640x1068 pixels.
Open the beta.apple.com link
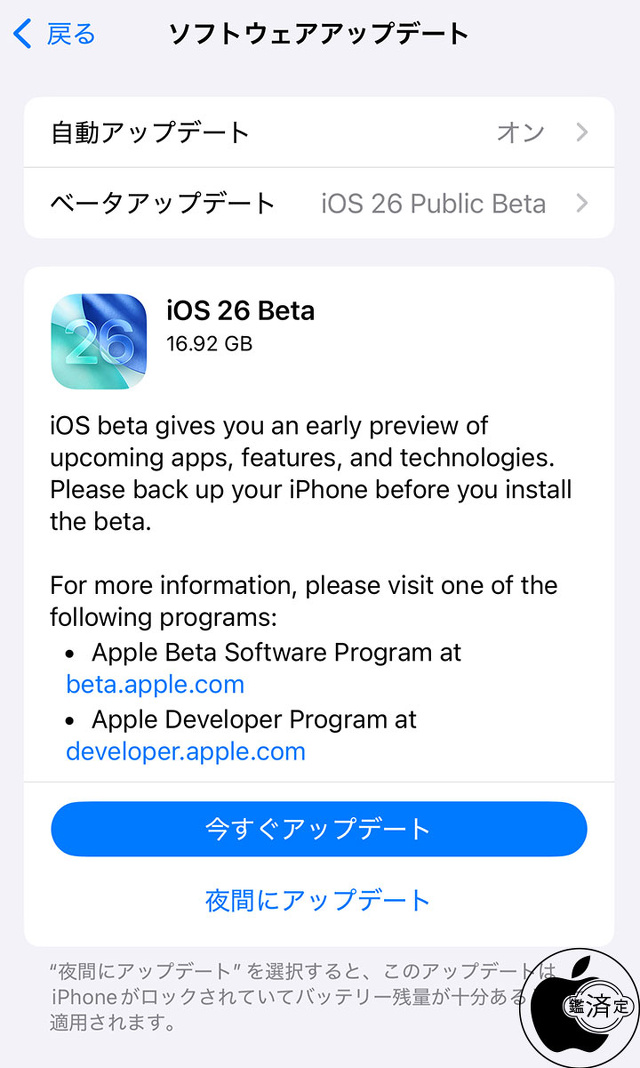point(155,685)
